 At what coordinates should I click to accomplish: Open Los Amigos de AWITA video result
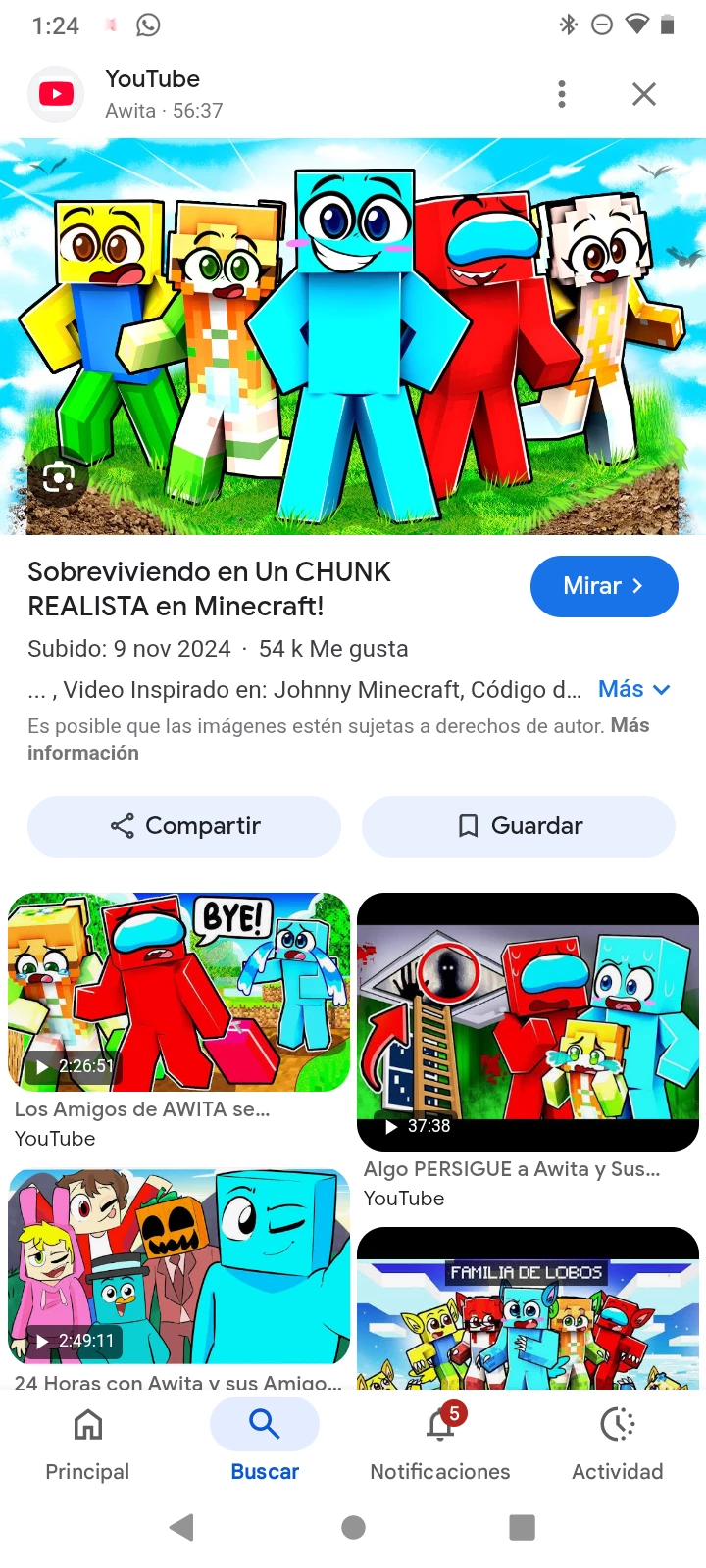point(178,992)
